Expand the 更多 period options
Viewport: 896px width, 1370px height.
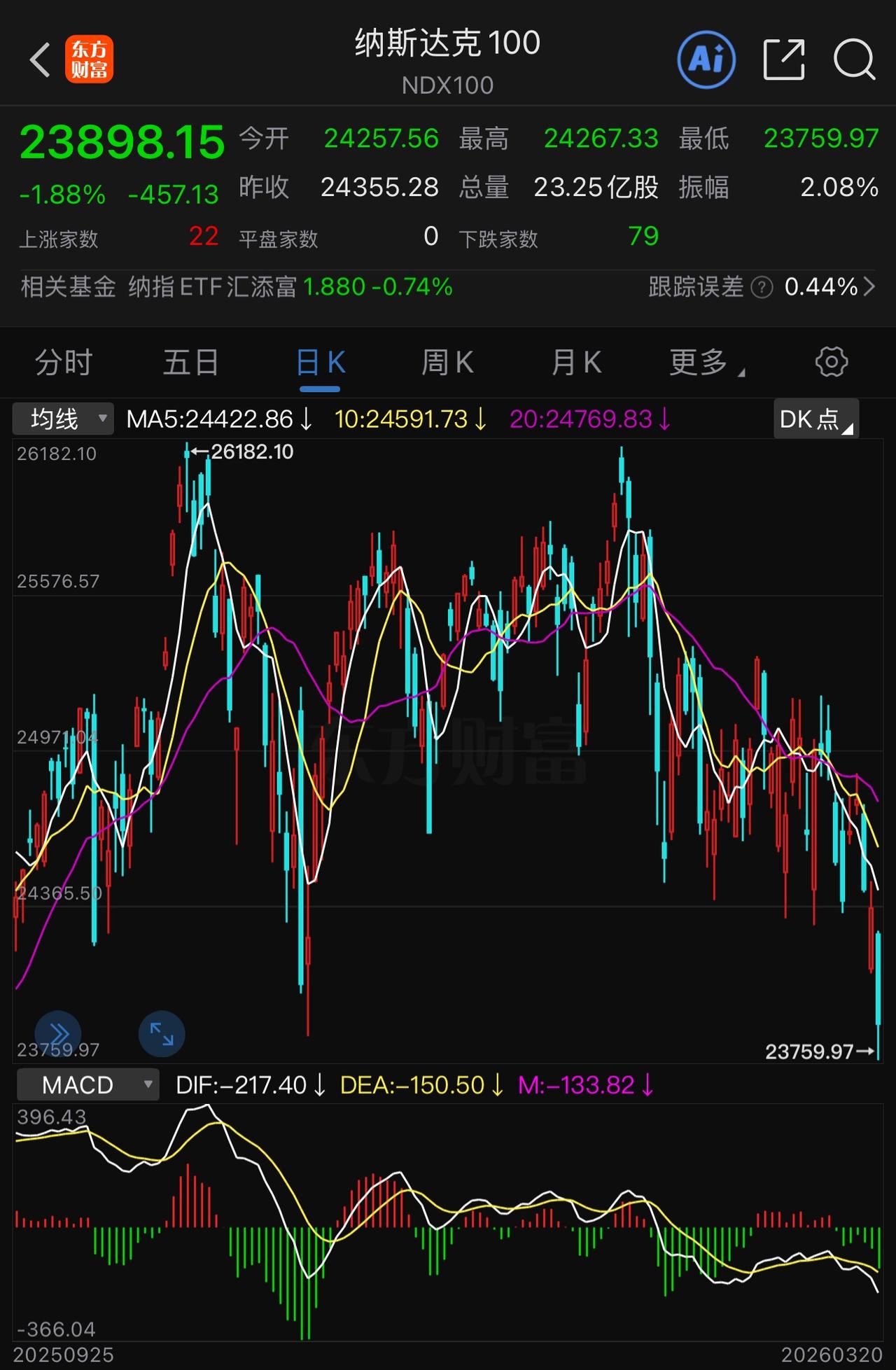pos(703,362)
